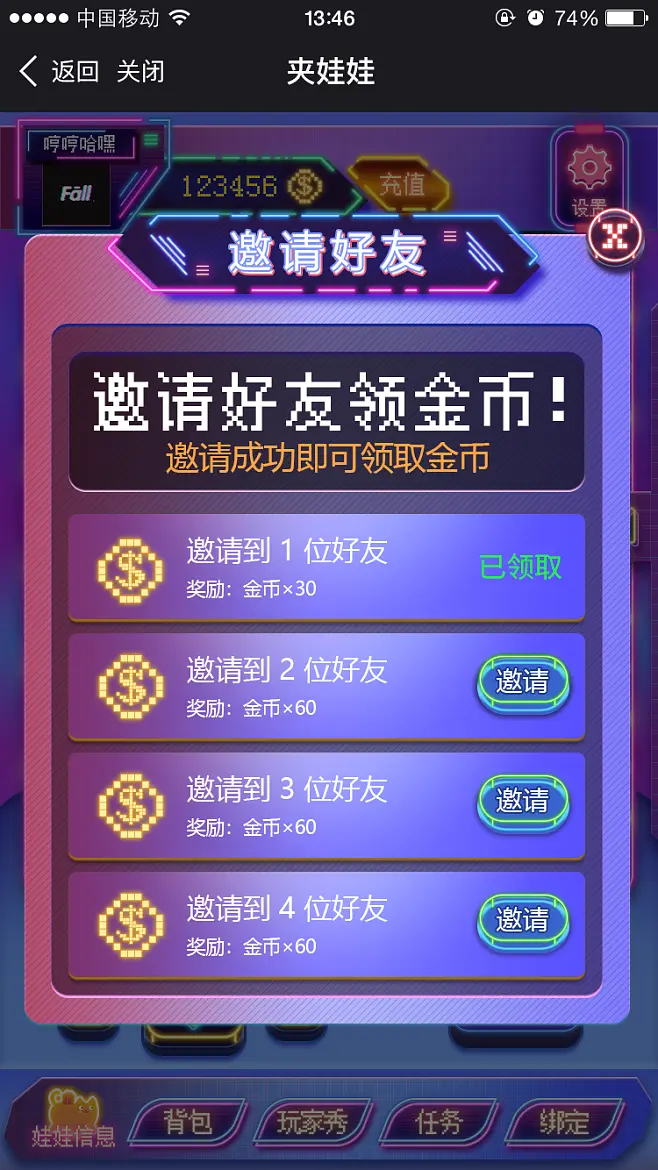Tap the 返回 back button
Image resolution: width=658 pixels, height=1170 pixels.
(x=60, y=72)
